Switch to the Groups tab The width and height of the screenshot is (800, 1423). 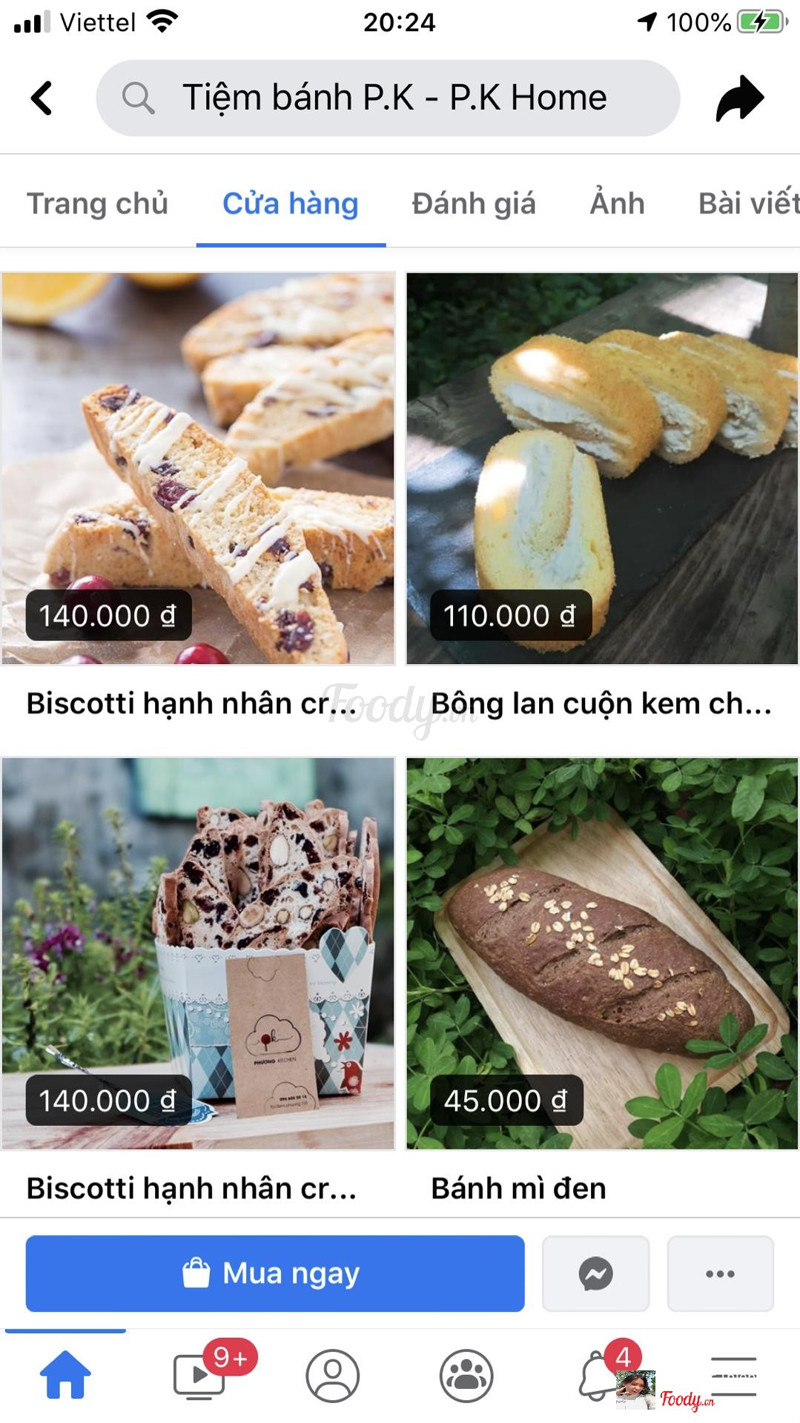pyautogui.click(x=466, y=1377)
